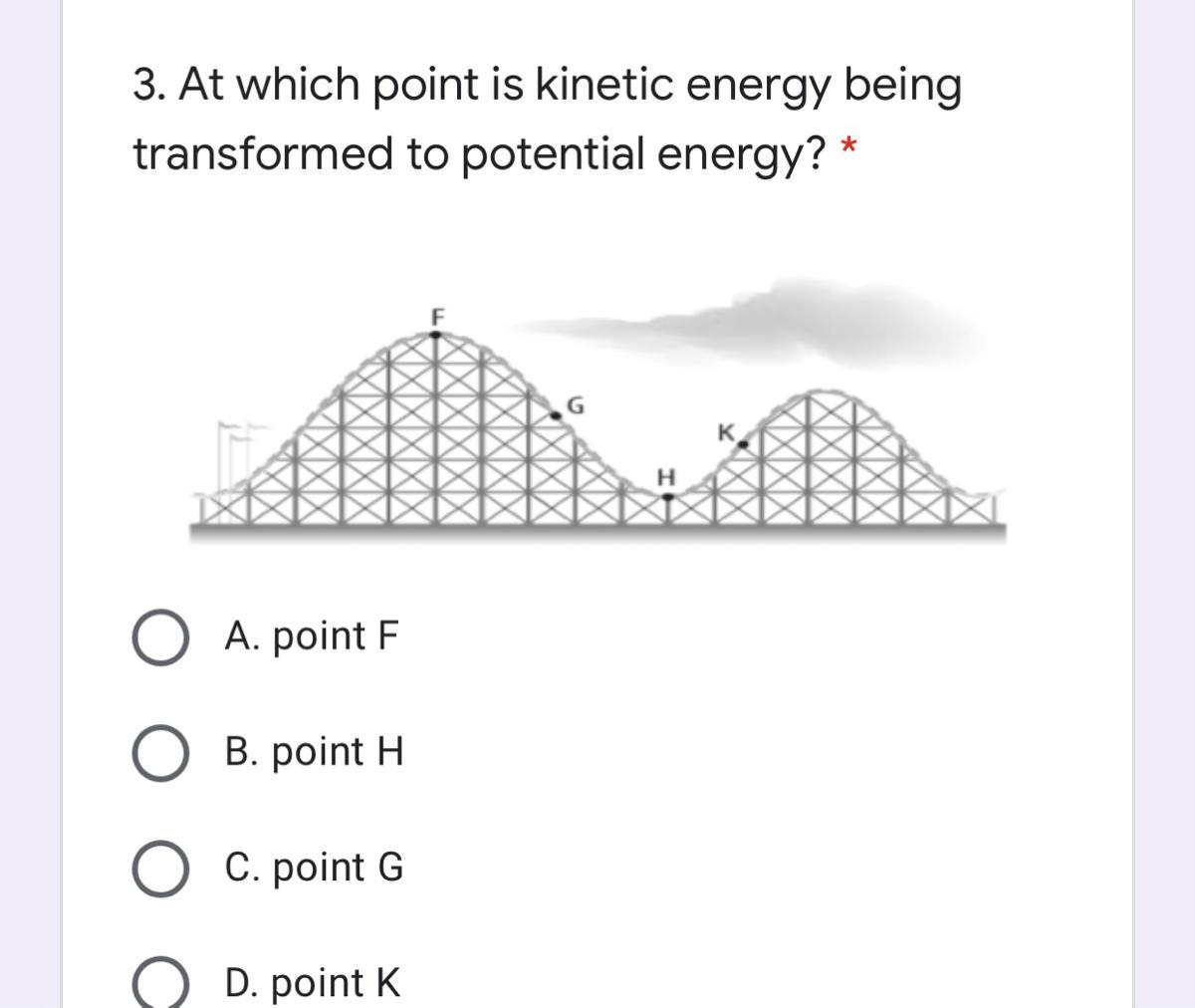Mark C. point G as the answer

pos(159,869)
